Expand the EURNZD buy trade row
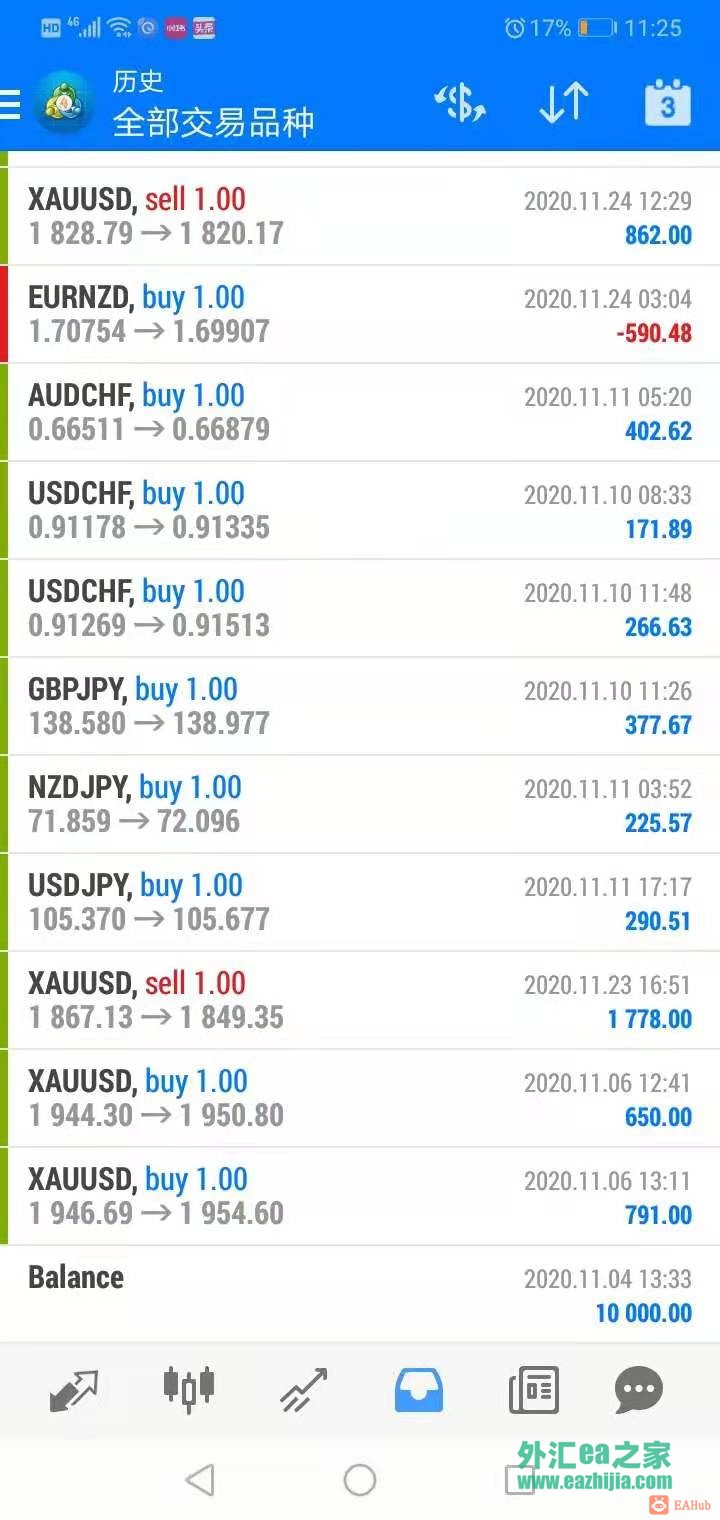720x1520 pixels. tap(360, 314)
